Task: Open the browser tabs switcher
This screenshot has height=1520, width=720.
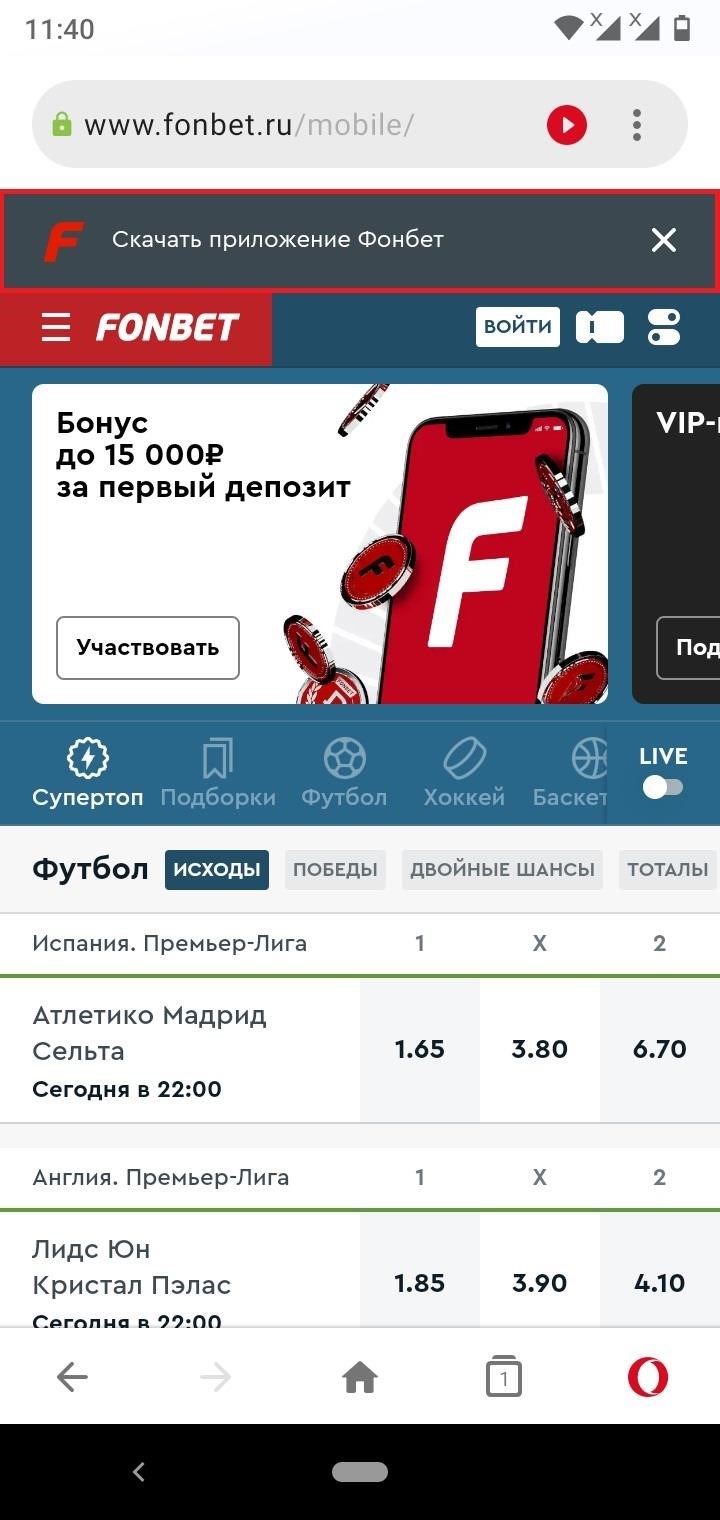Action: [x=504, y=1378]
